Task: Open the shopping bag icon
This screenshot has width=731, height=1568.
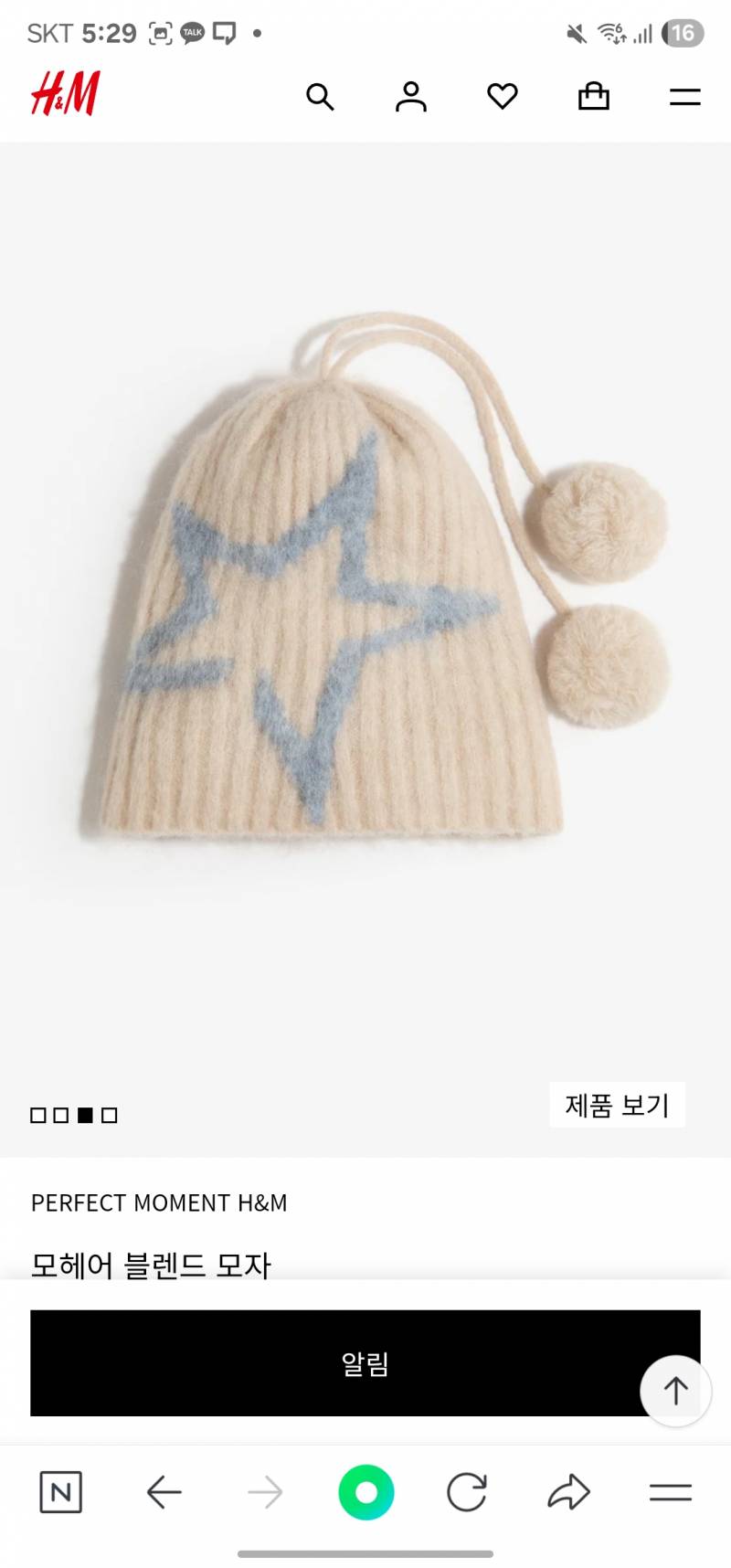Action: (594, 97)
